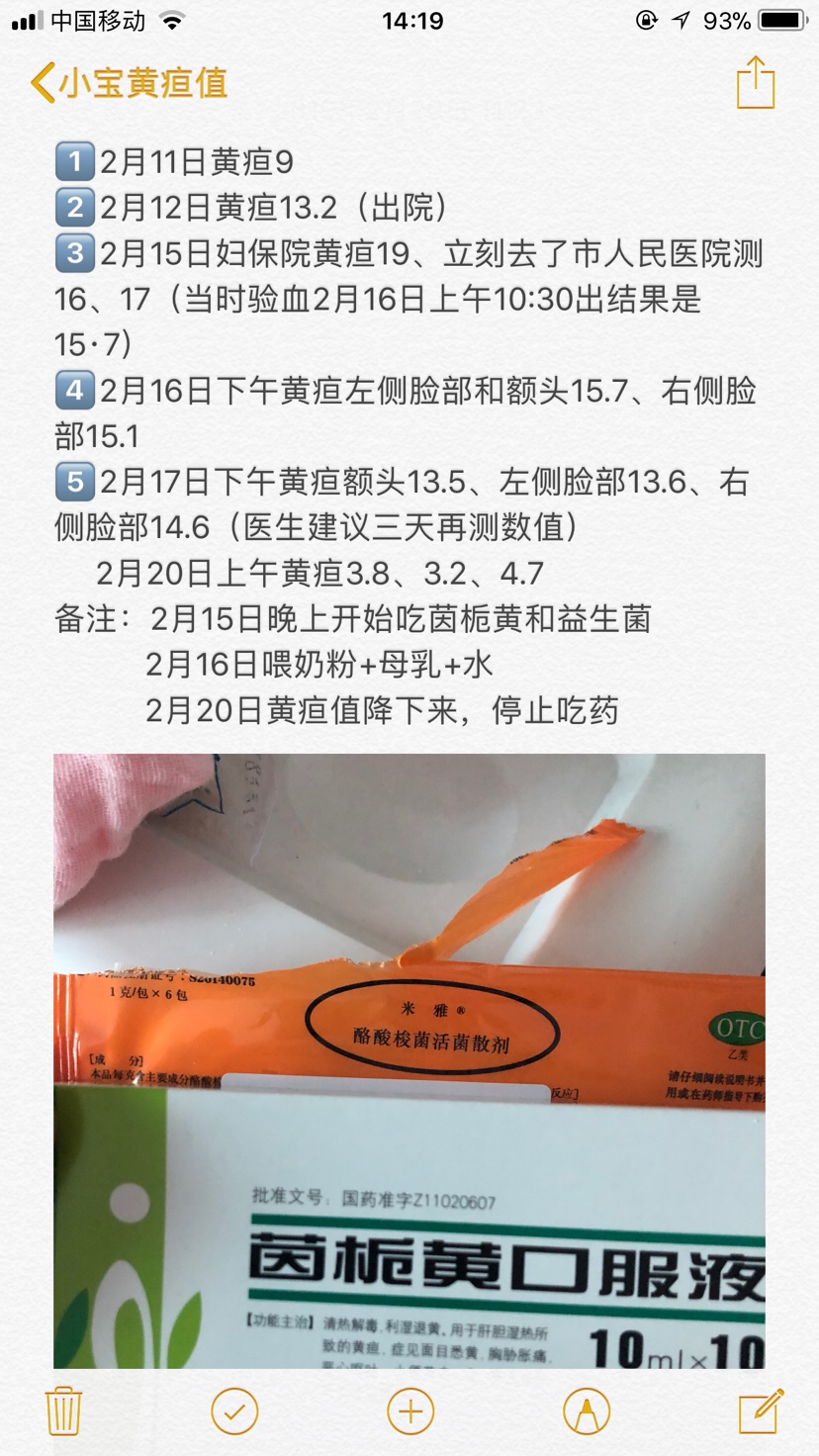
Task: Share this note
Action: [755, 83]
